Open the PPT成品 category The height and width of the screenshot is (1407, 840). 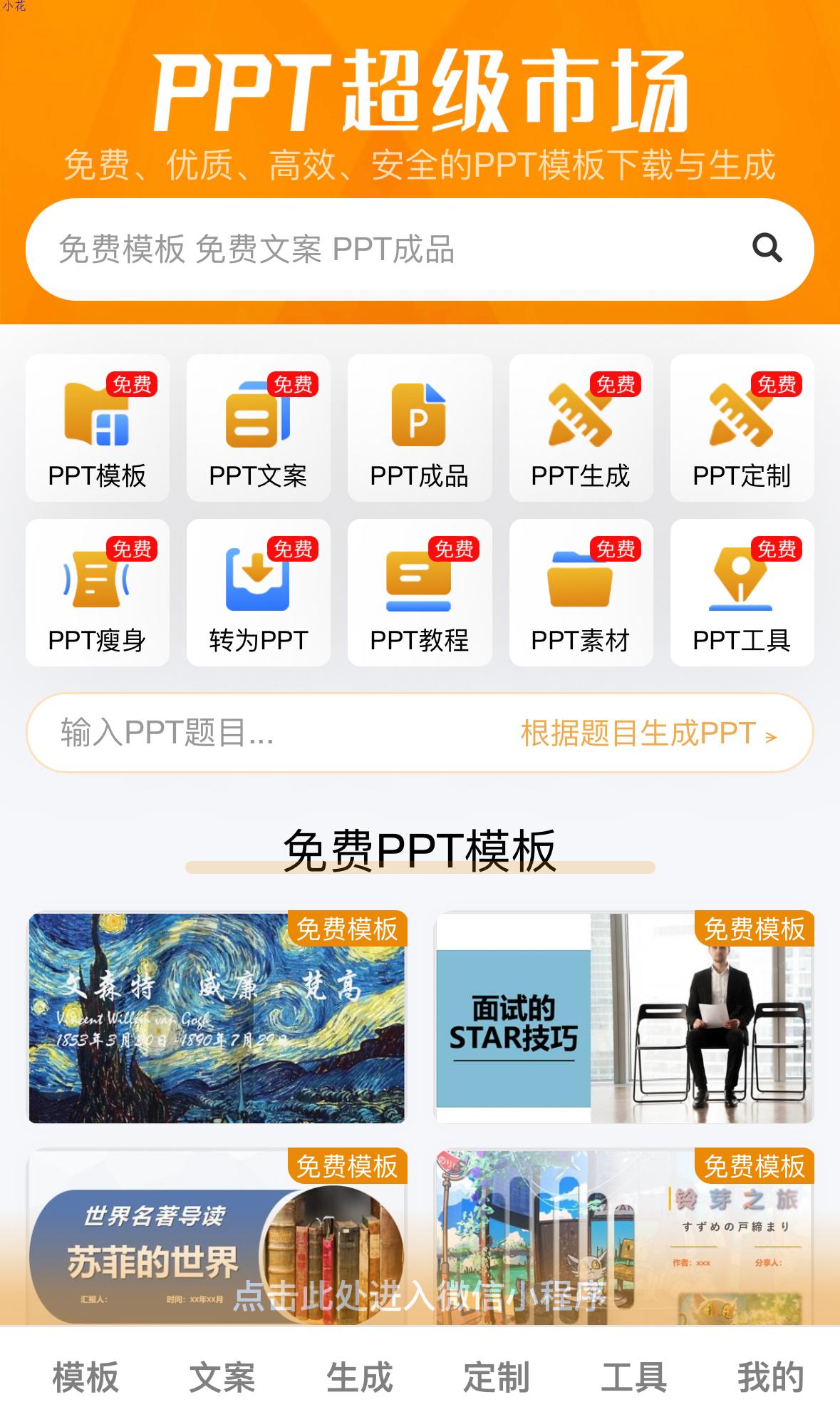tap(420, 428)
